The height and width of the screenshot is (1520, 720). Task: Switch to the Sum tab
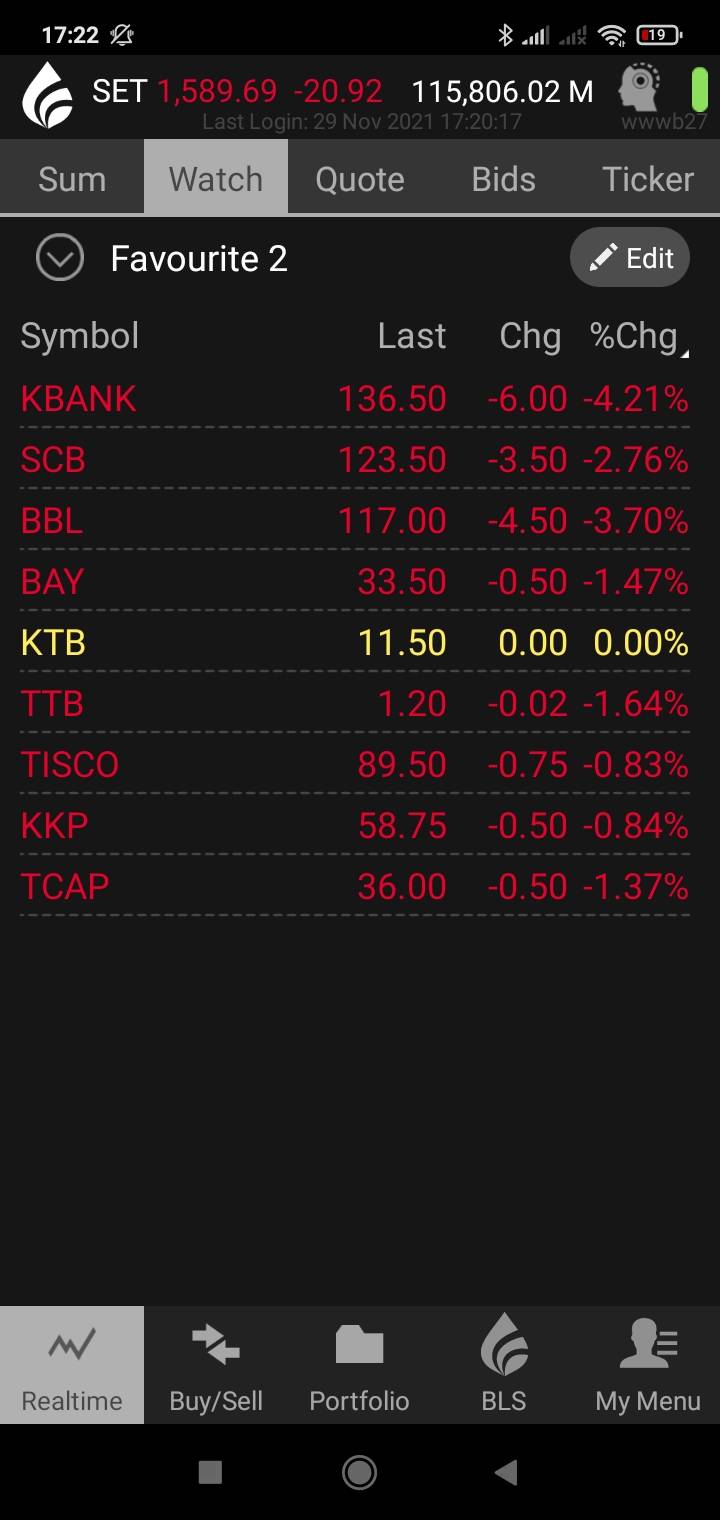[72, 179]
